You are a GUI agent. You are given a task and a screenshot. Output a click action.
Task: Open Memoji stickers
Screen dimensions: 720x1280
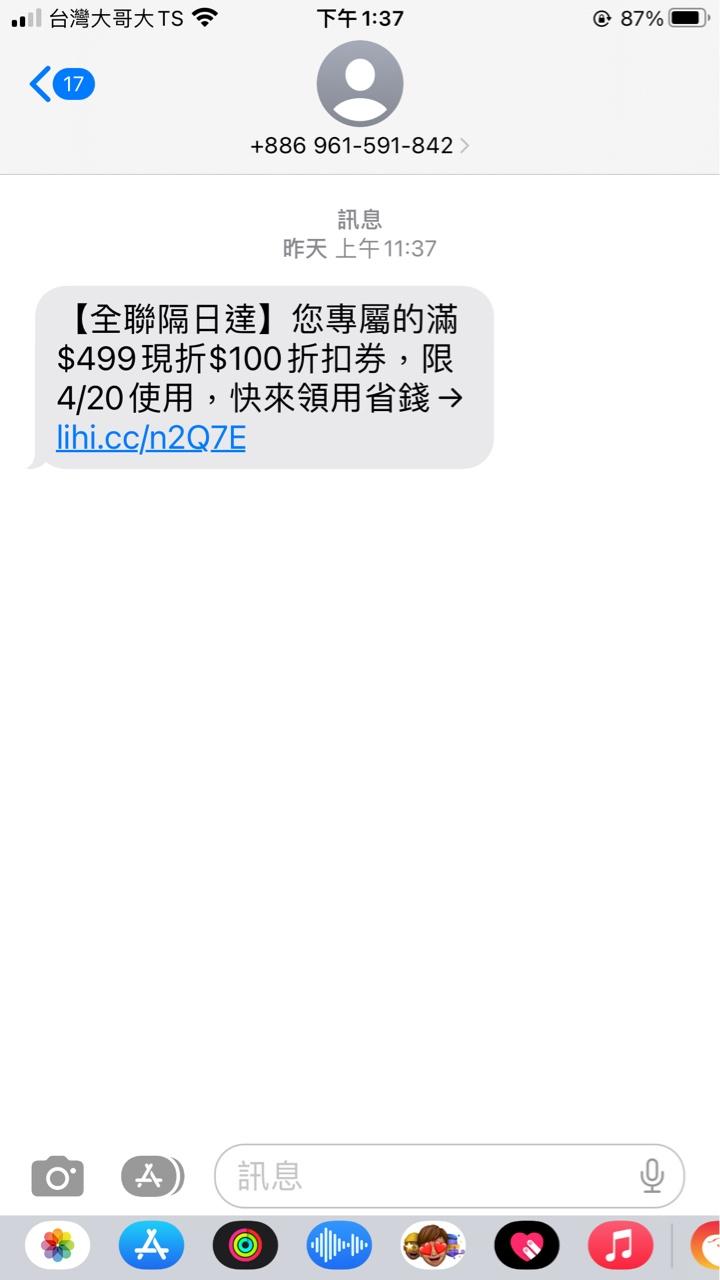tap(433, 1246)
